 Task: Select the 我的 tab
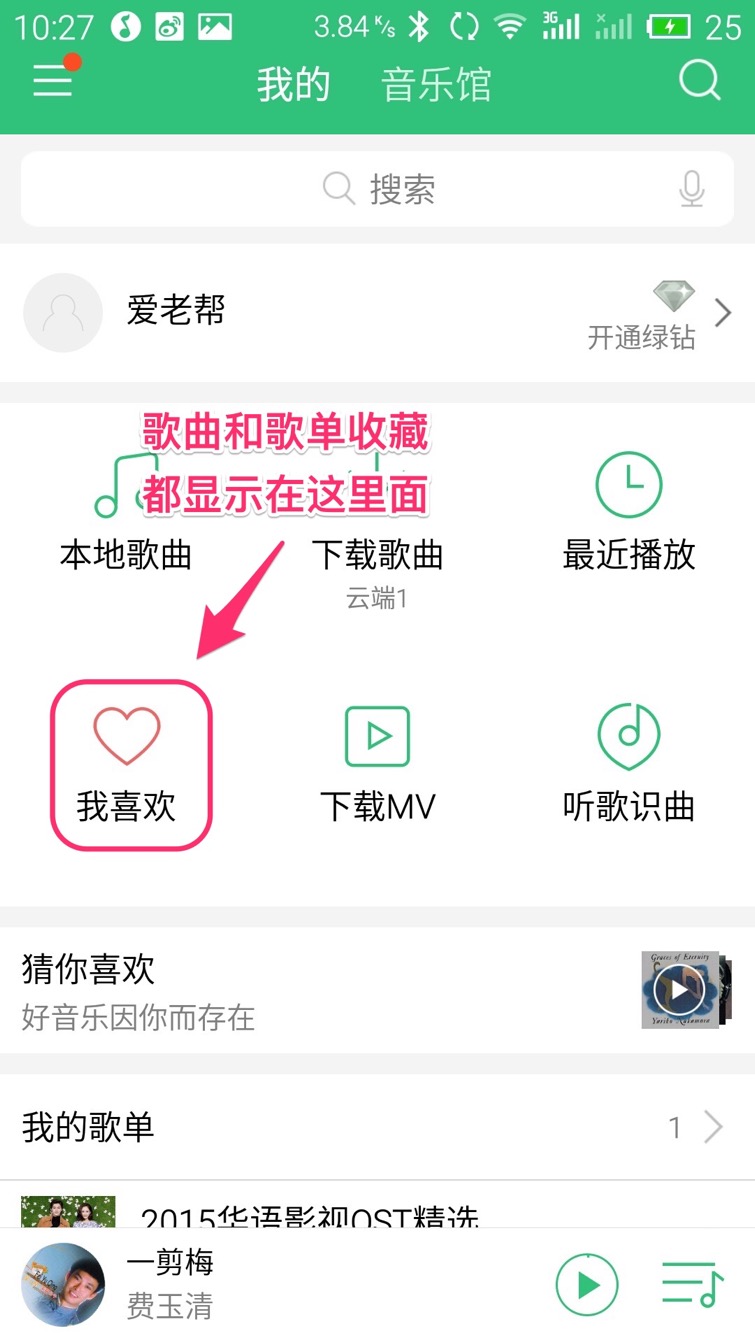coord(293,84)
